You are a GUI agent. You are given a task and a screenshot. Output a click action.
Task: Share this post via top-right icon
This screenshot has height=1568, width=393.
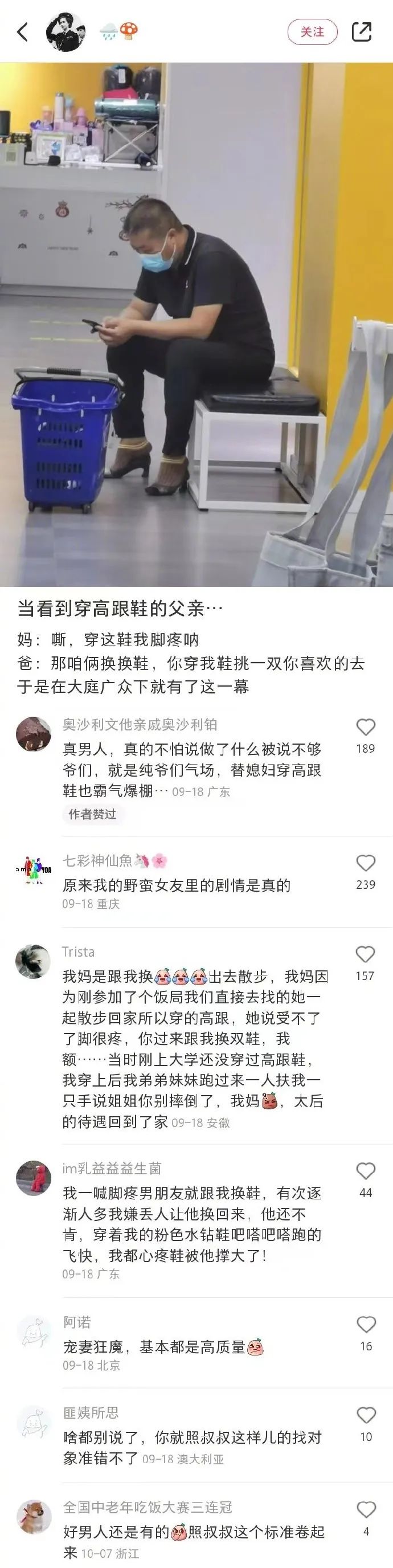361,32
